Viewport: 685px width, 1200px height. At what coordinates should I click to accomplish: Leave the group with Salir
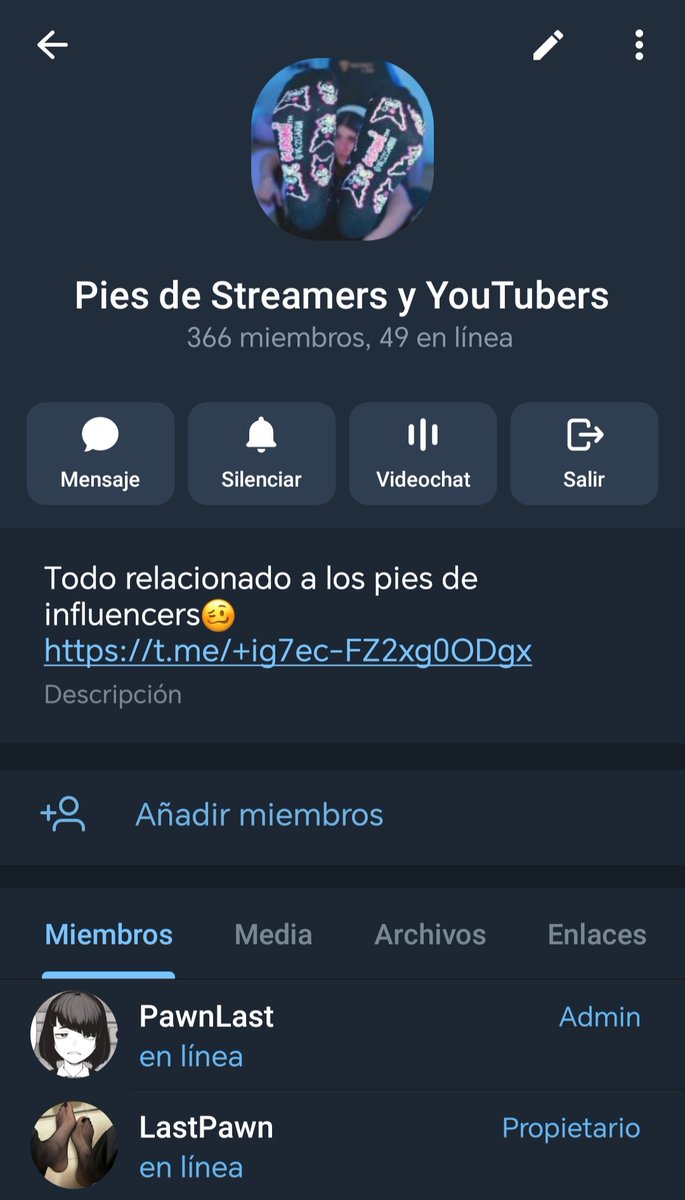point(584,453)
